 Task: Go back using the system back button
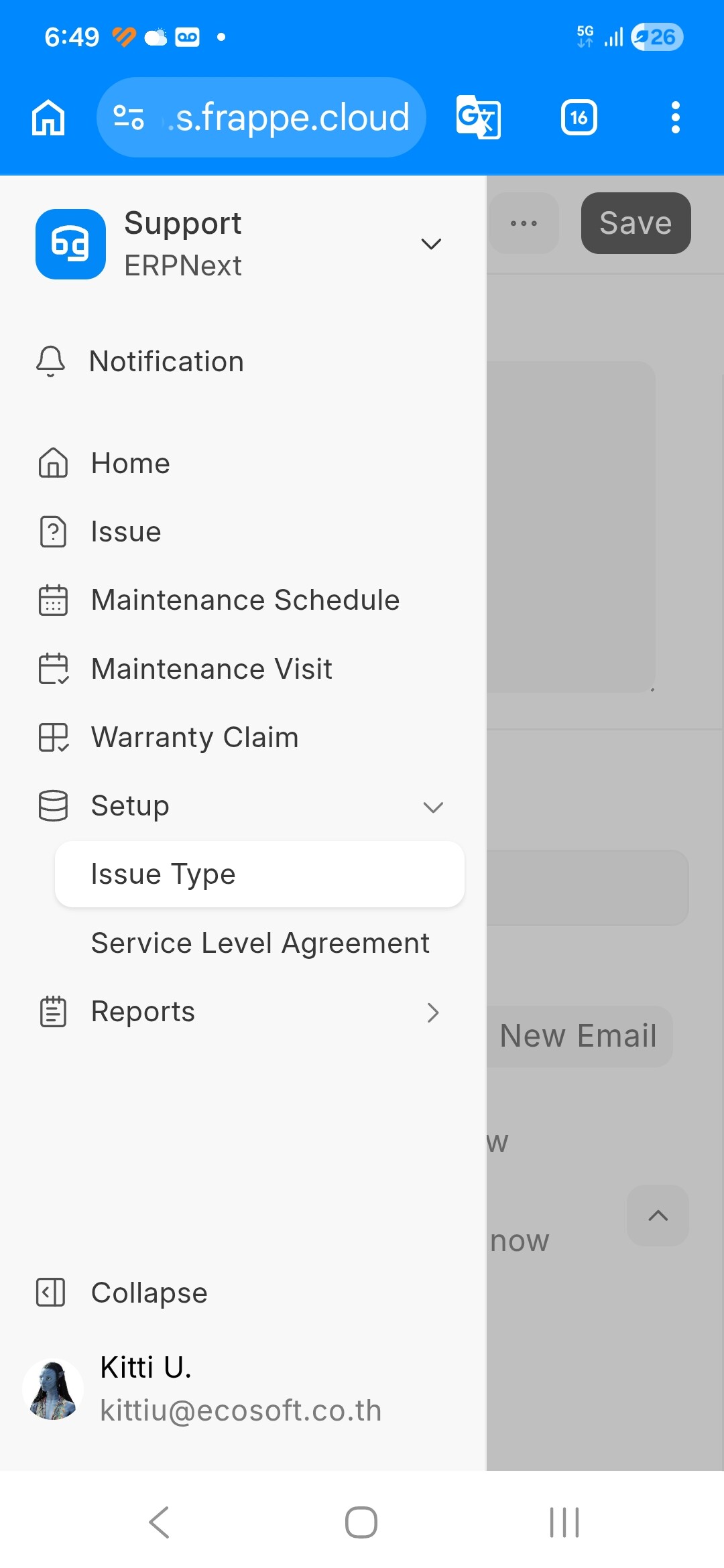[159, 1522]
